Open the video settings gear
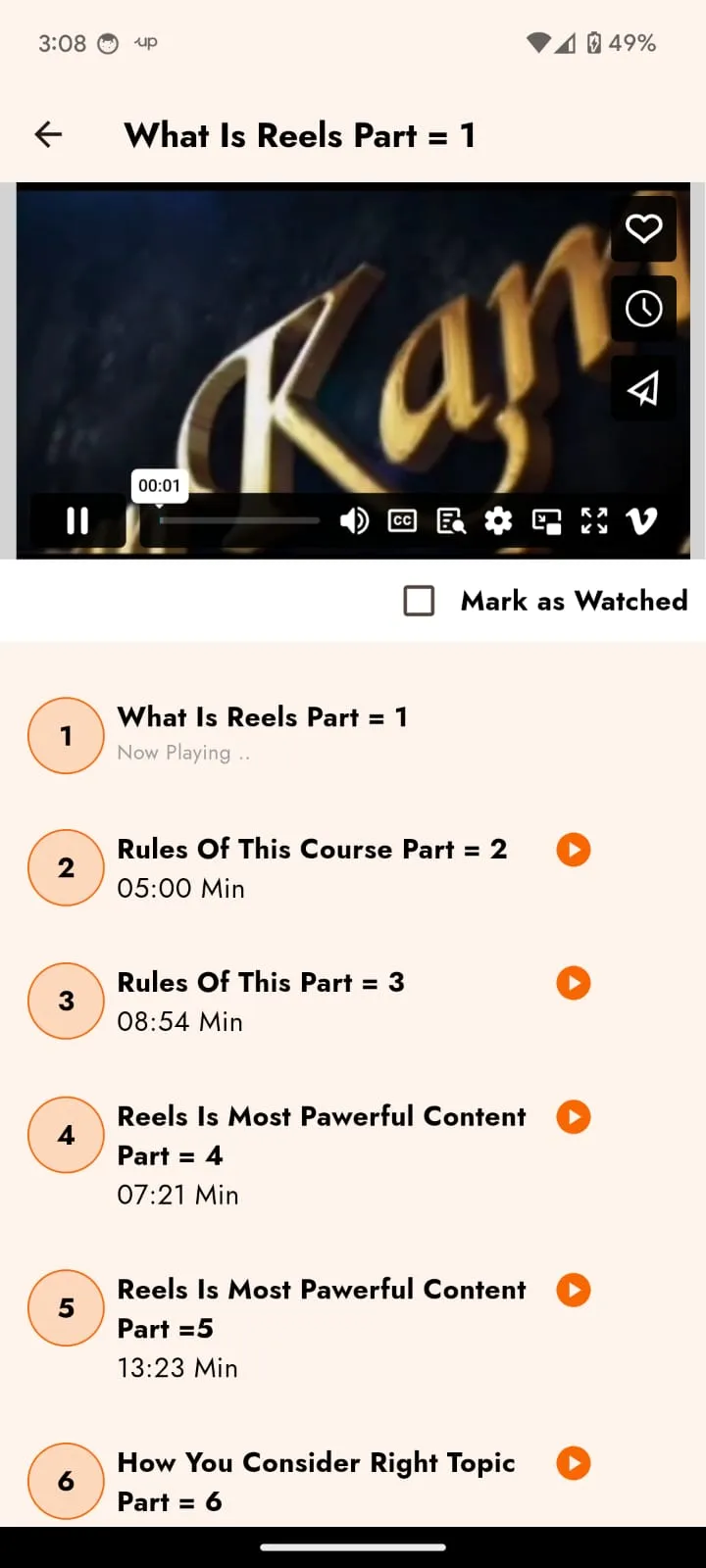Image resolution: width=706 pixels, height=1568 pixels. pyautogui.click(x=498, y=520)
